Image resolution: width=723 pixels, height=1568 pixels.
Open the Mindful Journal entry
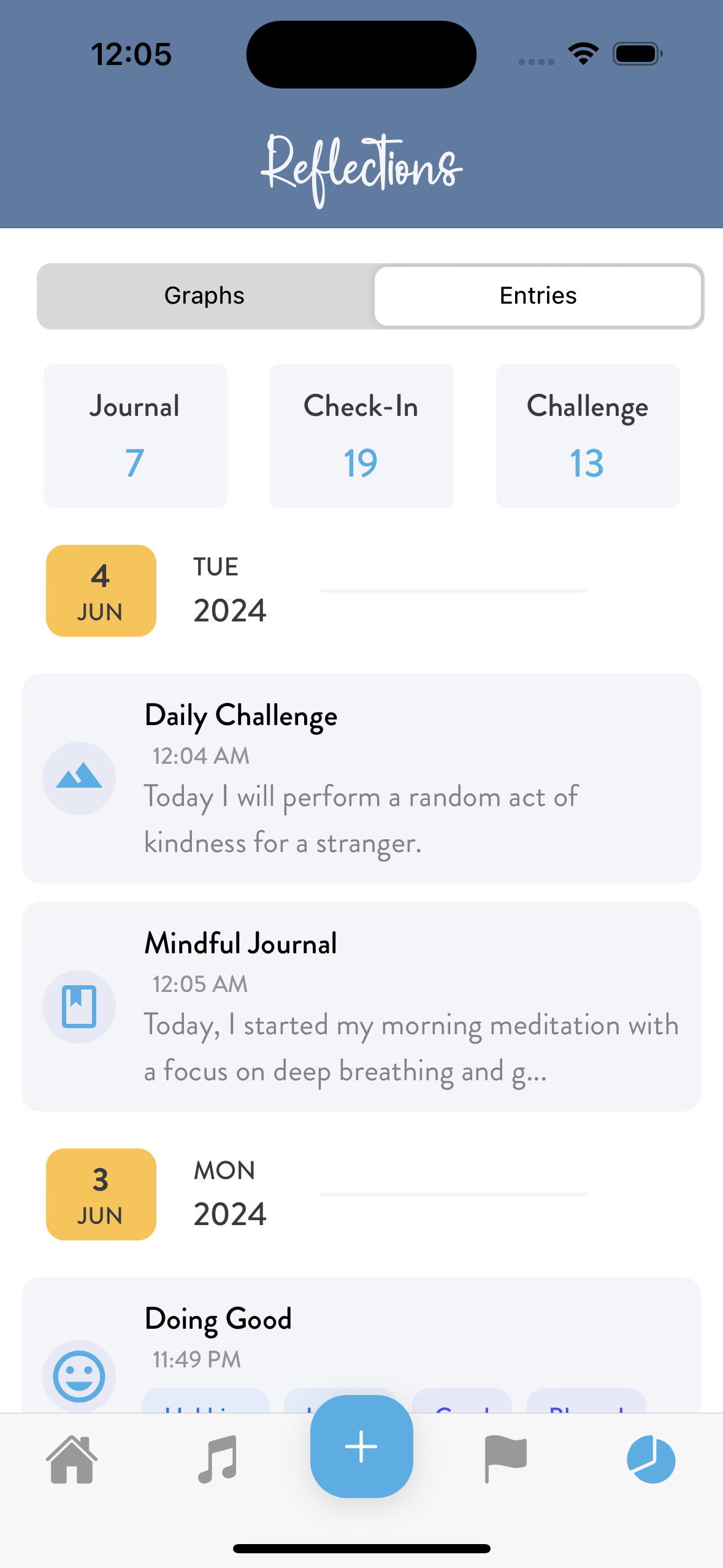pos(361,1006)
